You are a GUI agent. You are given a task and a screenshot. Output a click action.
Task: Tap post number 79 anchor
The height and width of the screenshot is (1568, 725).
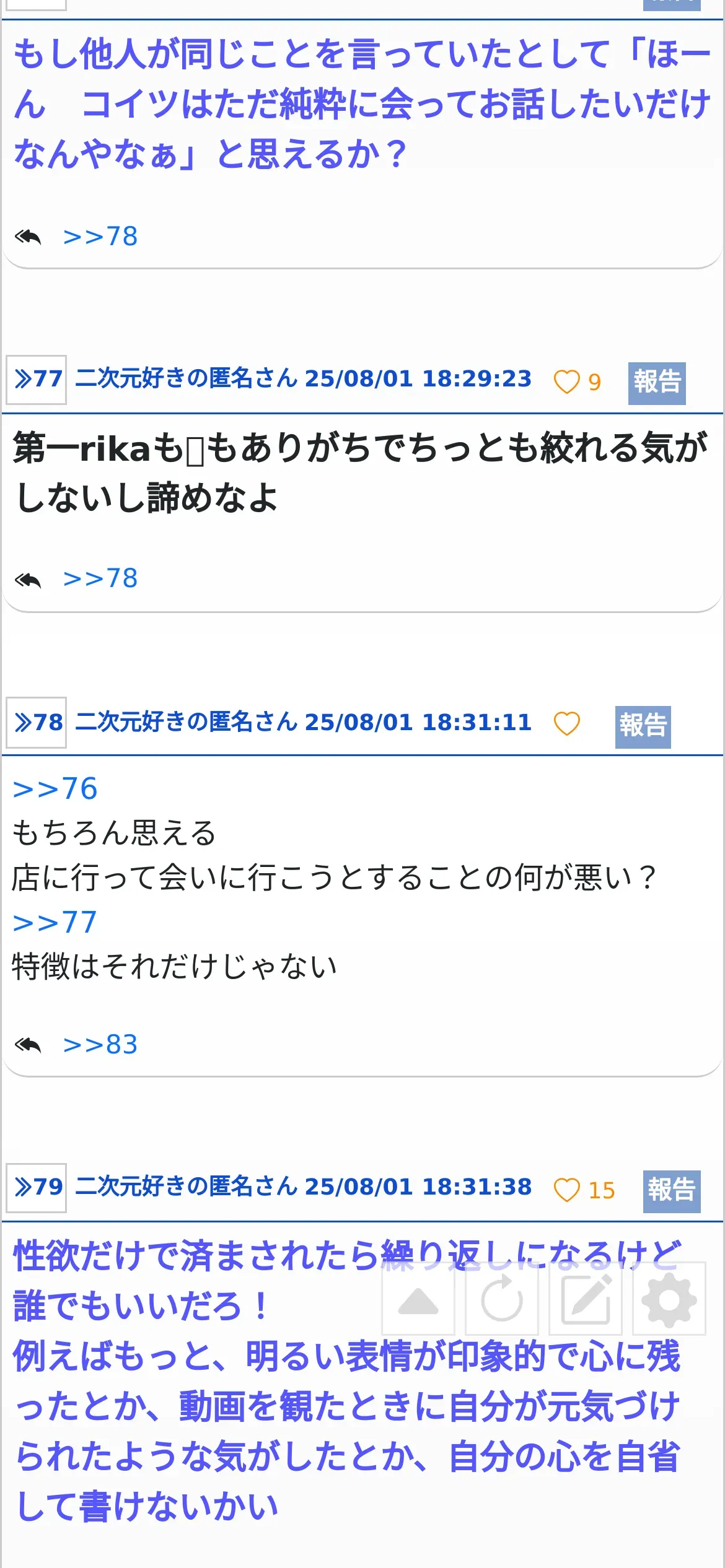pyautogui.click(x=37, y=1187)
